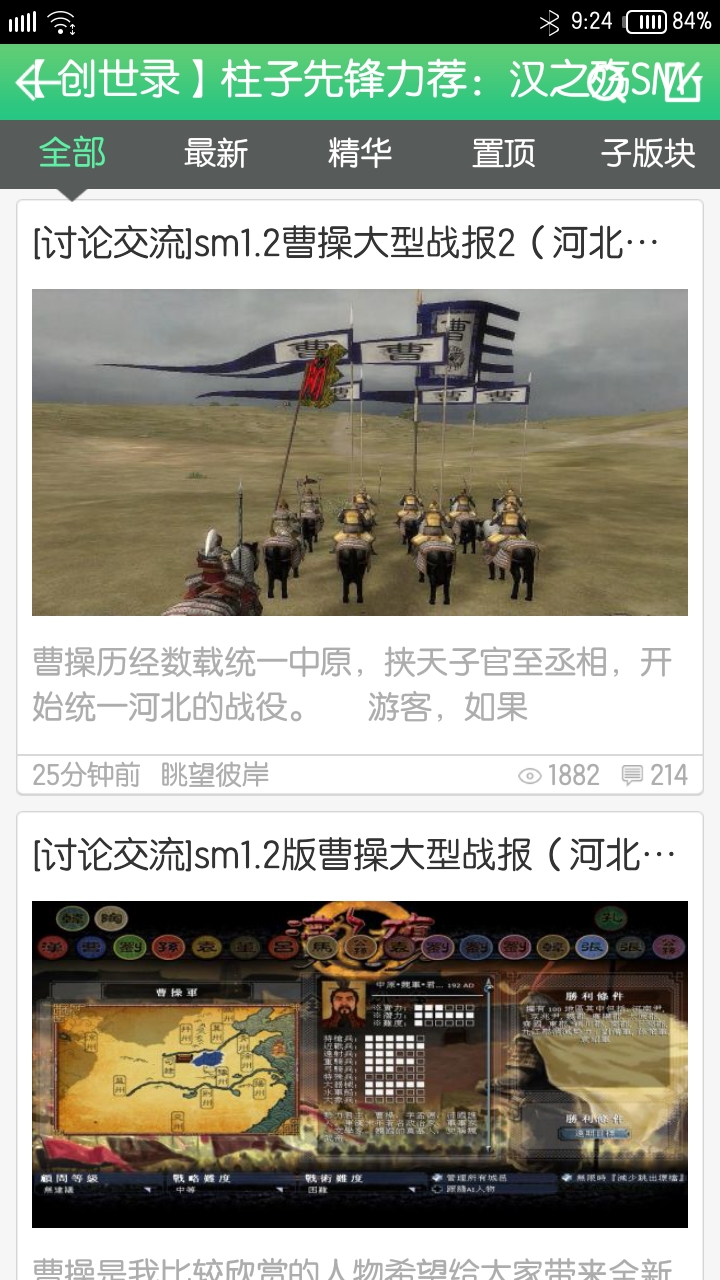The height and width of the screenshot is (1280, 720).
Task: Open the post sm1.2版曹操大型战报
Action: coord(354,856)
